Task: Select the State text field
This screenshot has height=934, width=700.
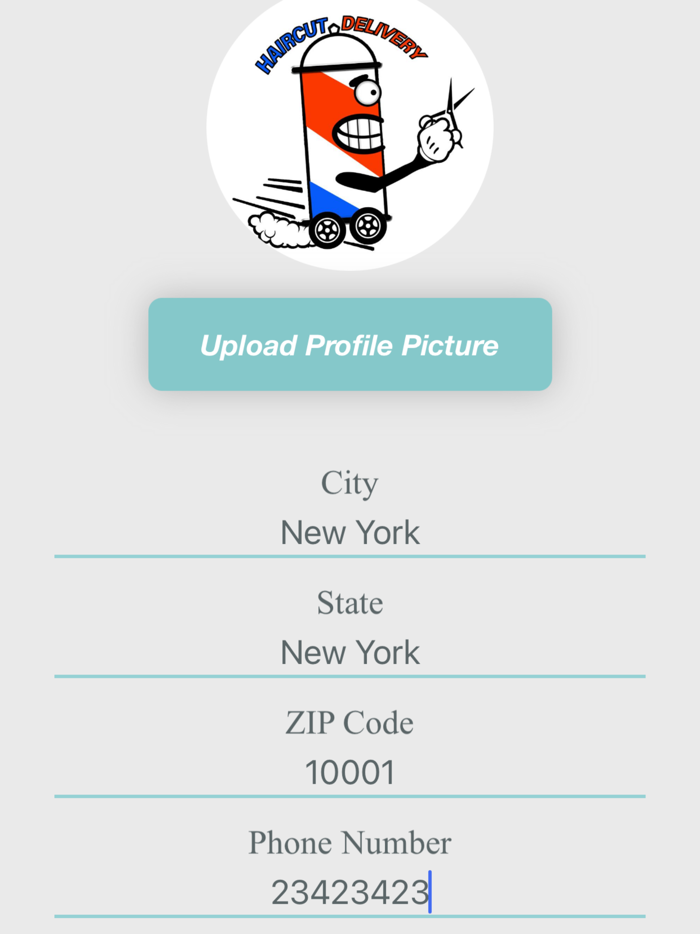Action: pos(350,652)
